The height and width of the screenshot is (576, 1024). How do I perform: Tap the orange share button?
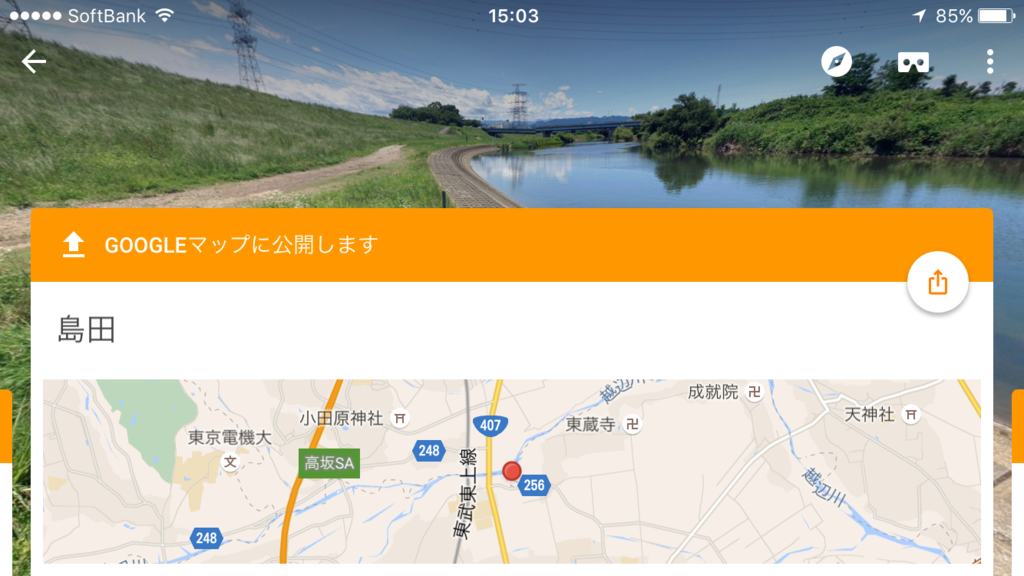click(937, 283)
